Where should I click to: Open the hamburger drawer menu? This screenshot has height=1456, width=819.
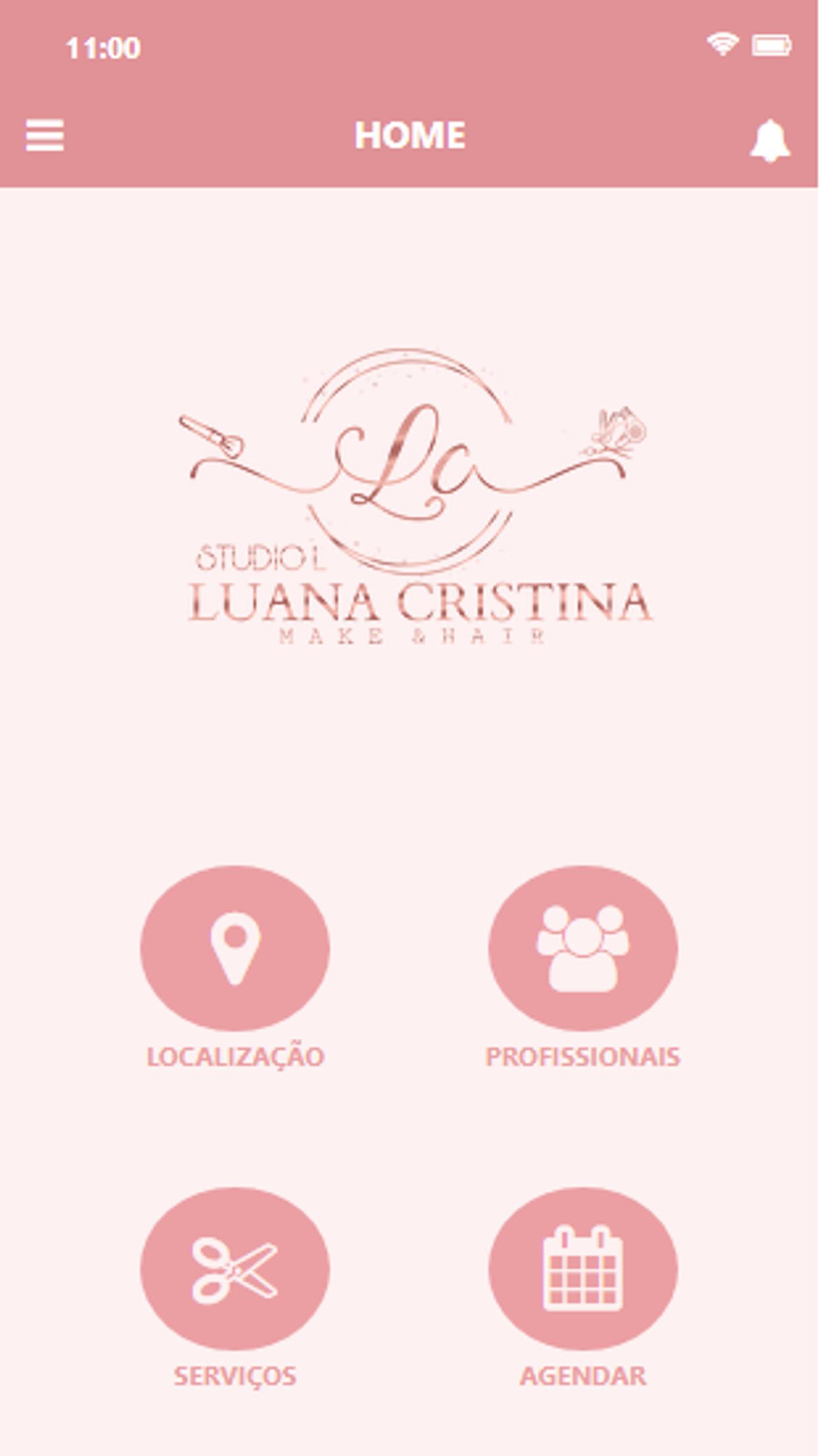[x=45, y=136]
